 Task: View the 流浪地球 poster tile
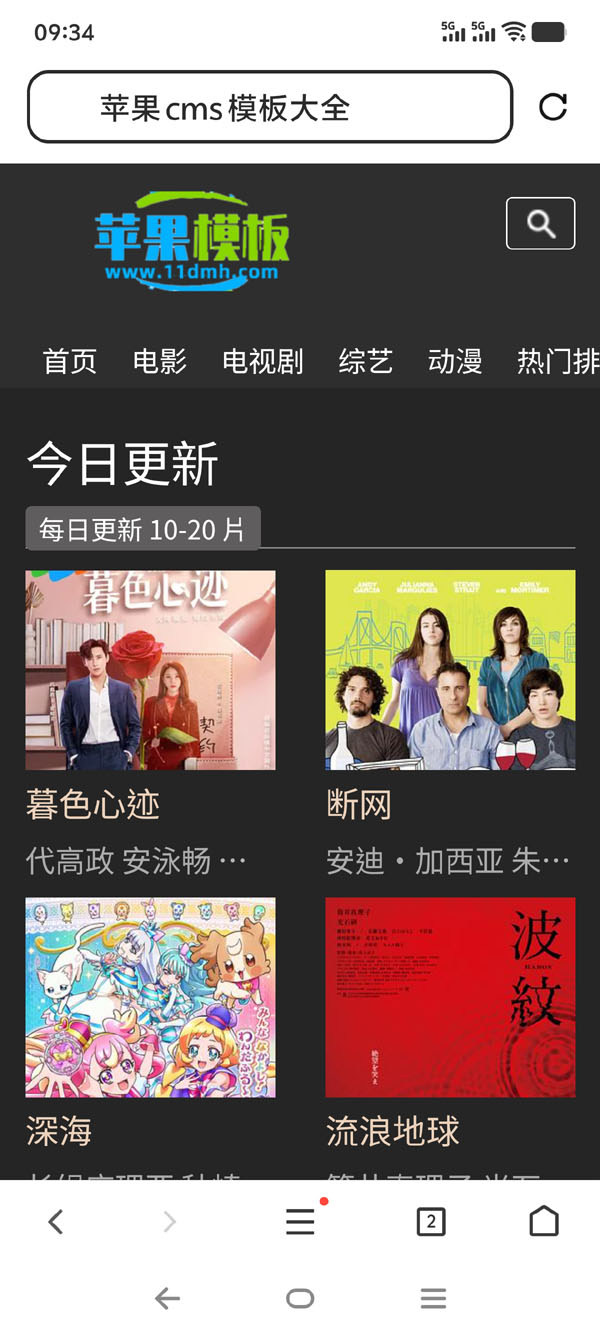click(450, 997)
